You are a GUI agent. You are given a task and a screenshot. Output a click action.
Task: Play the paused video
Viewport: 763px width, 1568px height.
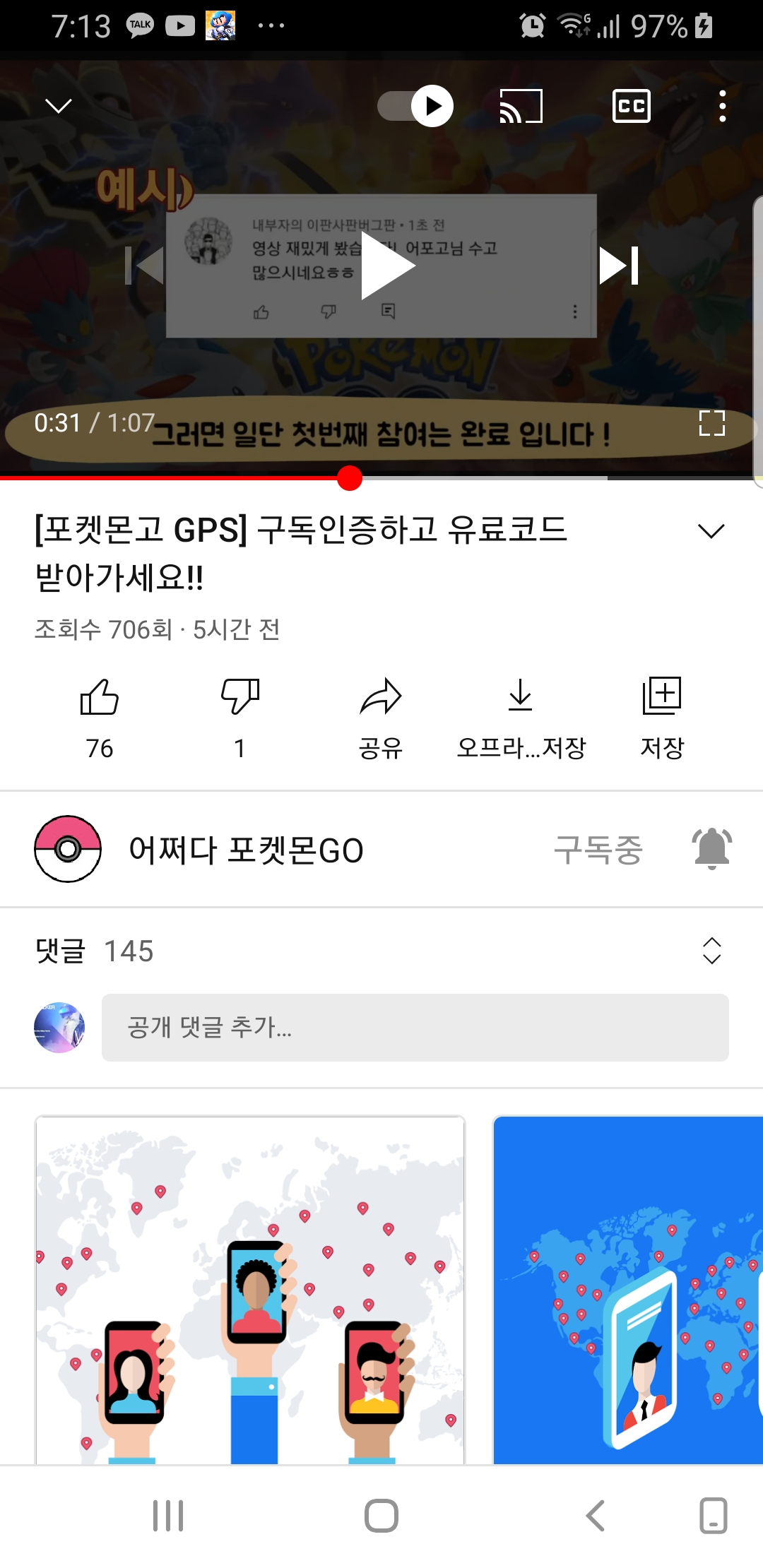click(387, 266)
